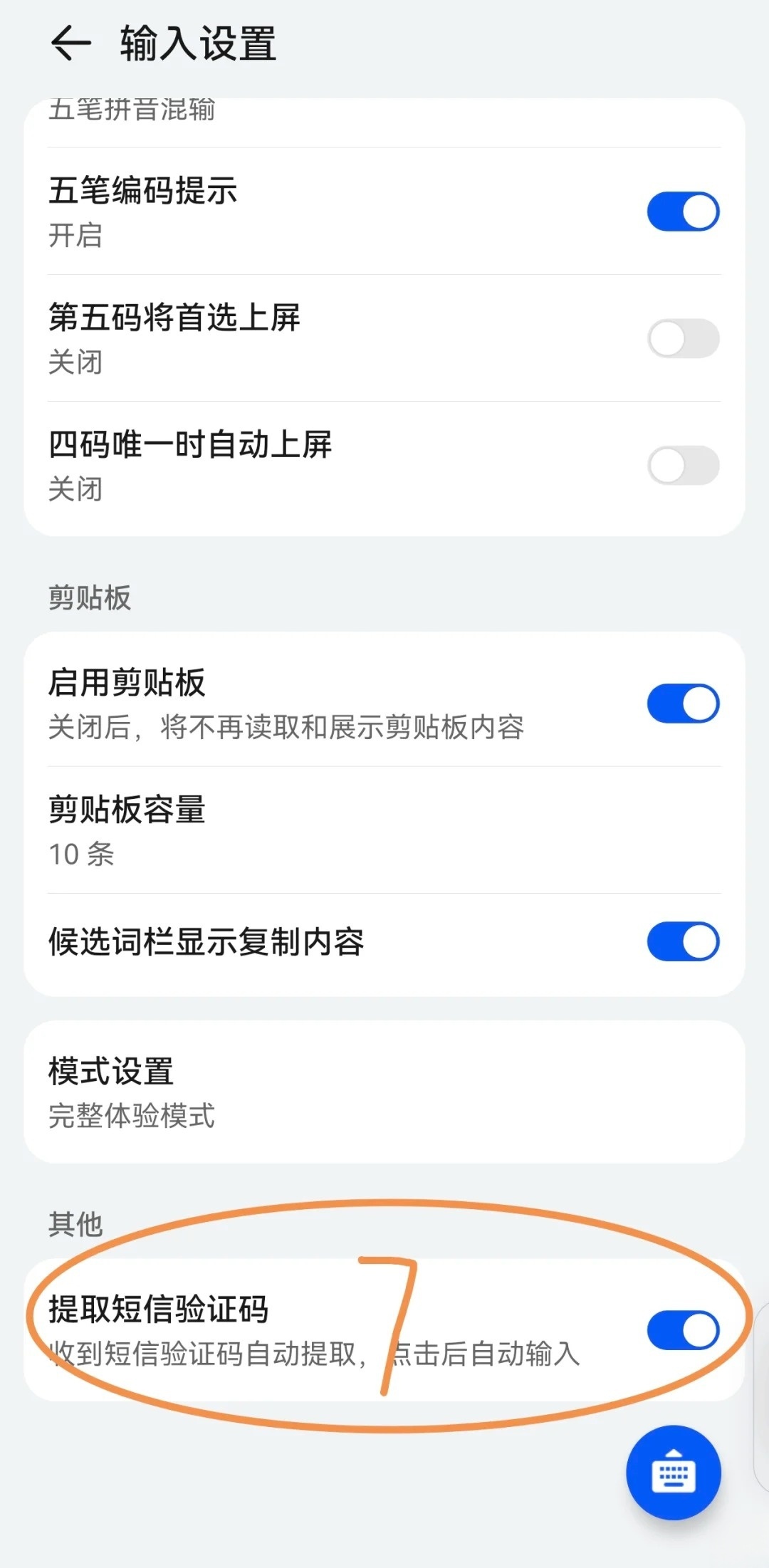Tap the floating keyboard button
This screenshot has width=769, height=1568.
673,1473
